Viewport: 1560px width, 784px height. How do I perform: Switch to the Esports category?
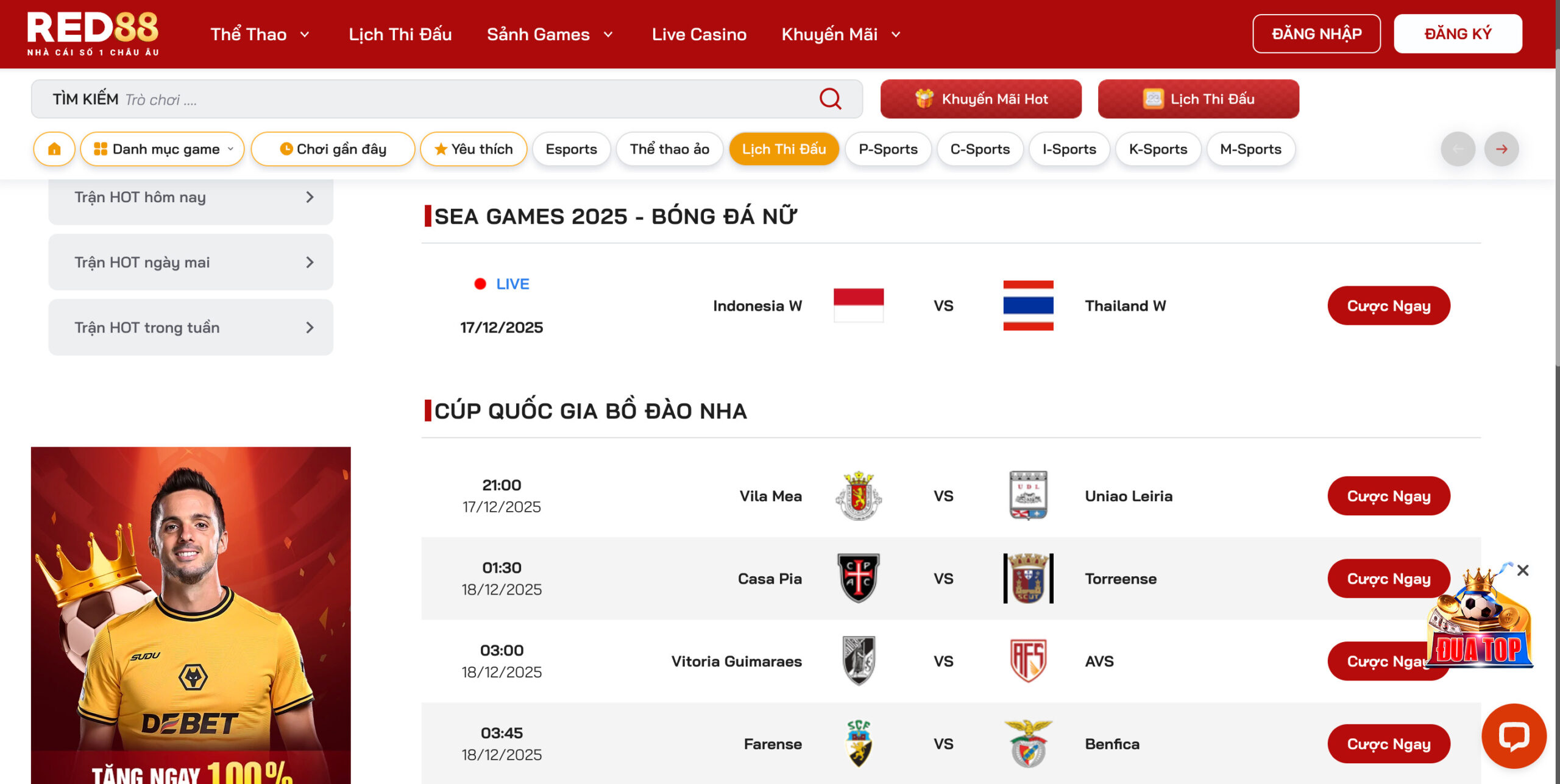click(571, 149)
